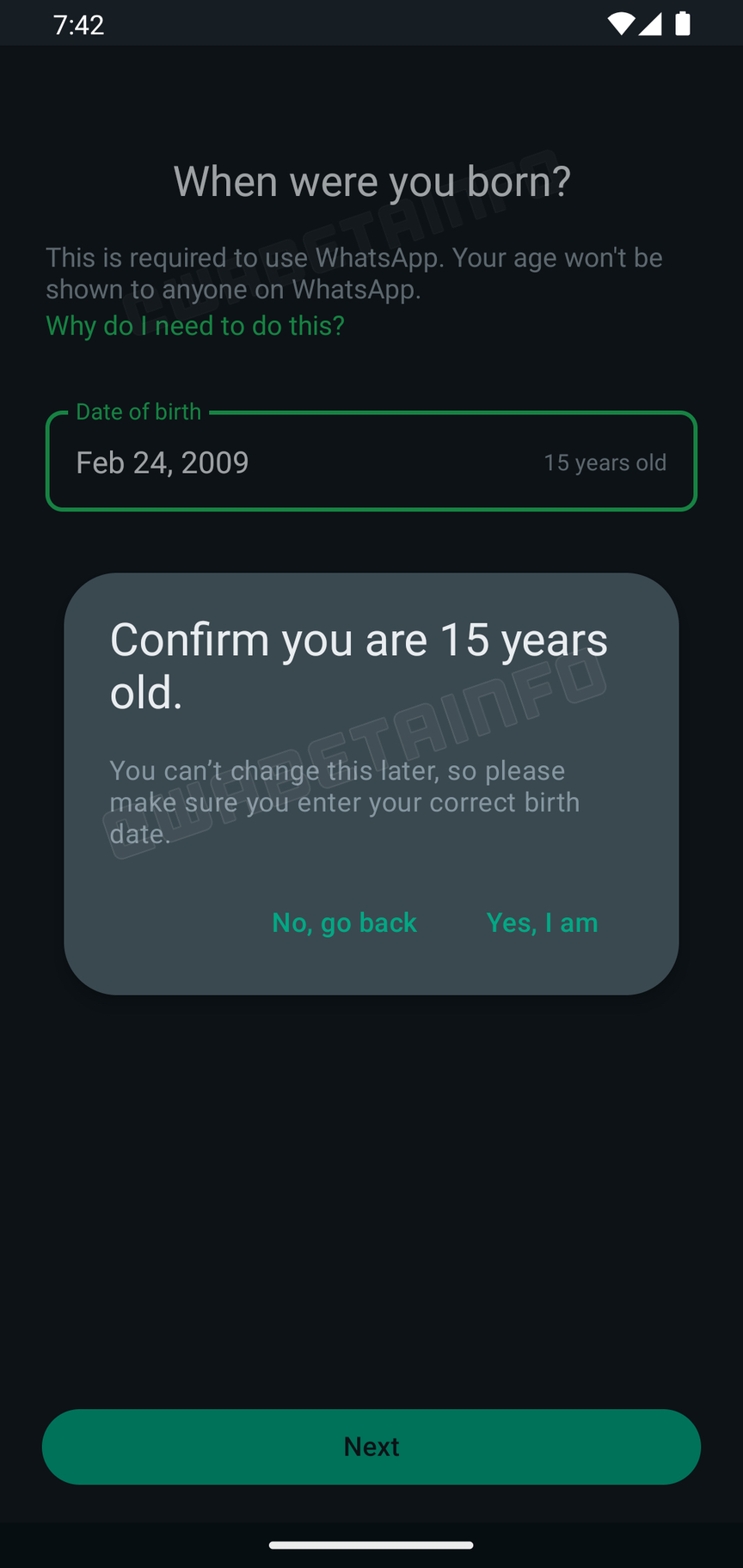Tap the Next button
Screen dimensions: 743x1568
[x=371, y=1447]
